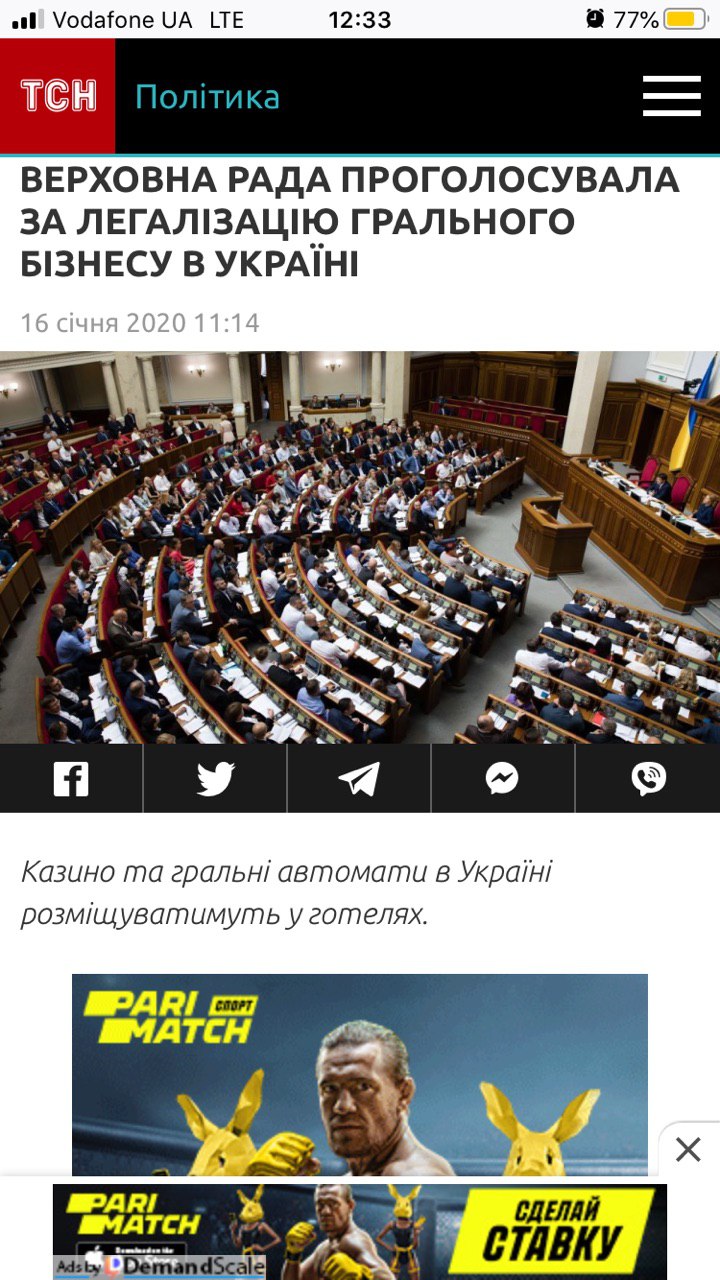
Task: Share the article on Facebook
Action: click(x=71, y=778)
